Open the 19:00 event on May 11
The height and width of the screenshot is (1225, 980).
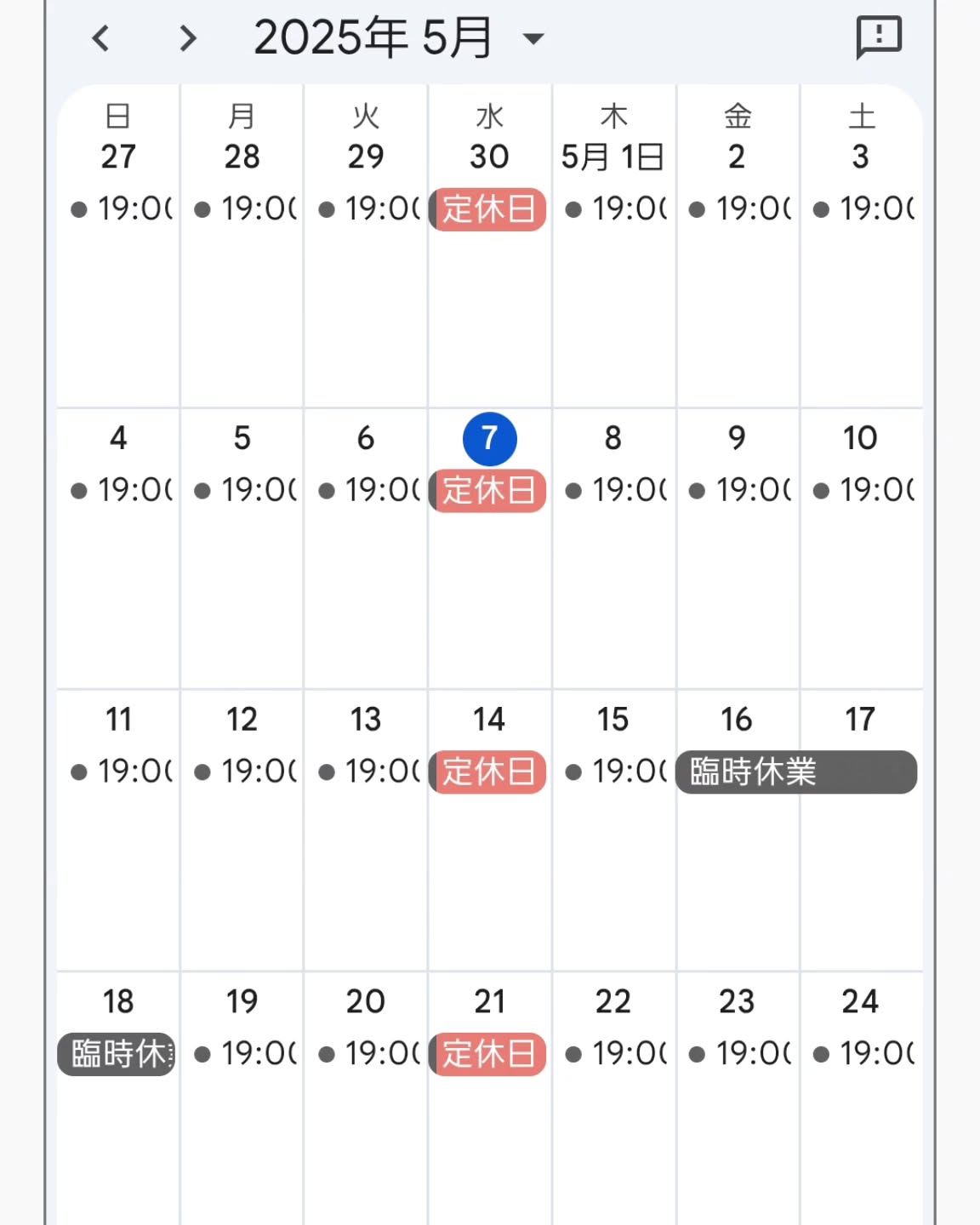coord(122,772)
